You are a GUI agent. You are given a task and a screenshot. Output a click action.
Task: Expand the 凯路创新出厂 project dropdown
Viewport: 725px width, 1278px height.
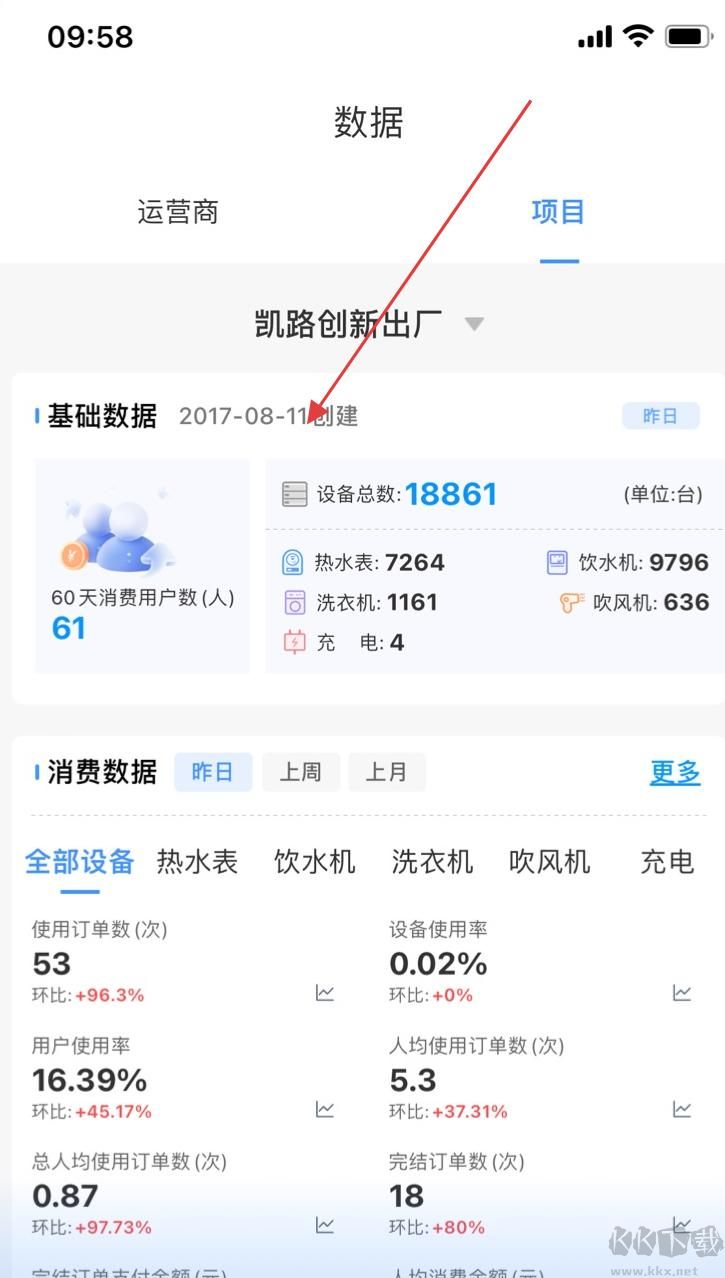click(x=471, y=323)
